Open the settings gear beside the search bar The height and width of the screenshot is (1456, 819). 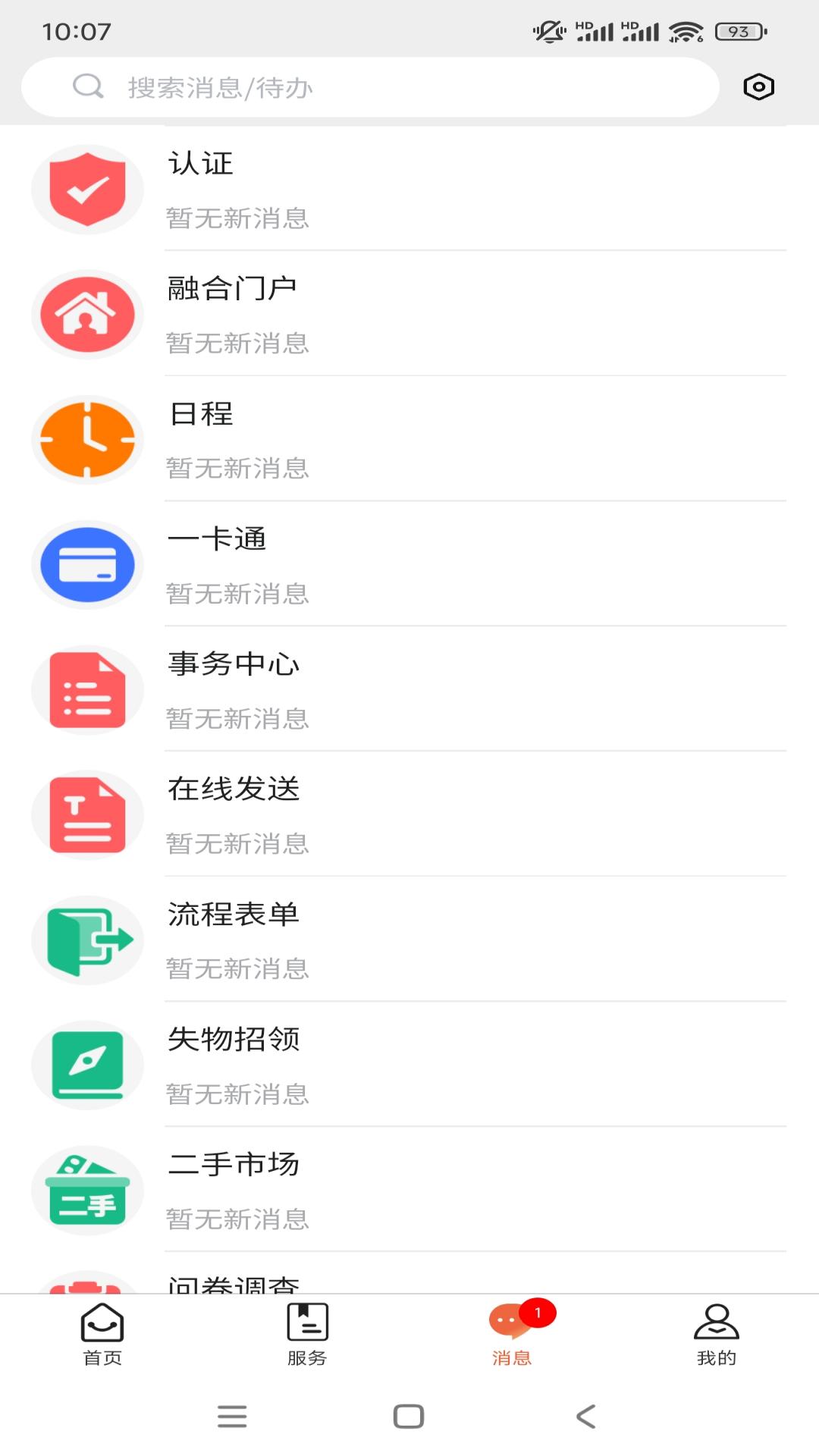point(758,87)
